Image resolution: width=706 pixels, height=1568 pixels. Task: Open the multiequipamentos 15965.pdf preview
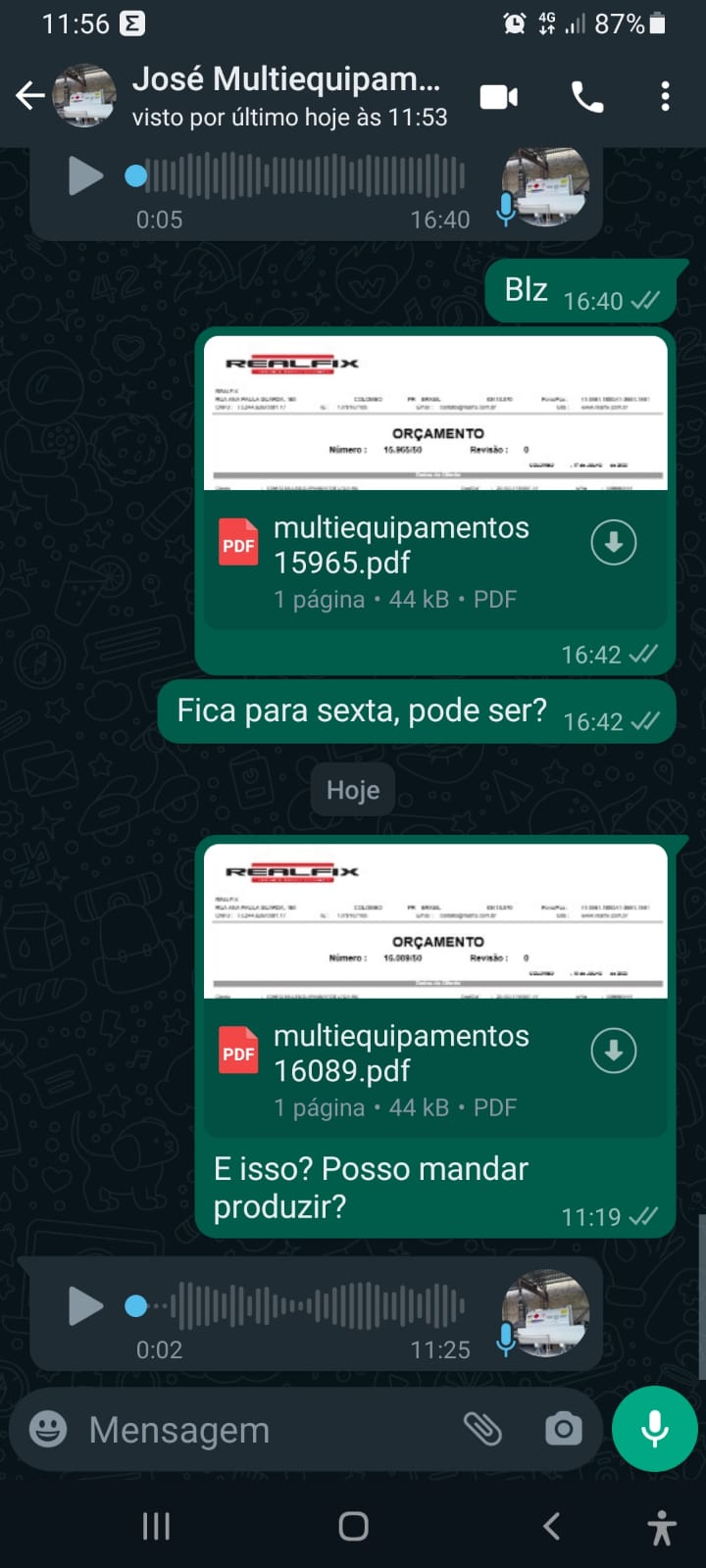click(x=435, y=414)
